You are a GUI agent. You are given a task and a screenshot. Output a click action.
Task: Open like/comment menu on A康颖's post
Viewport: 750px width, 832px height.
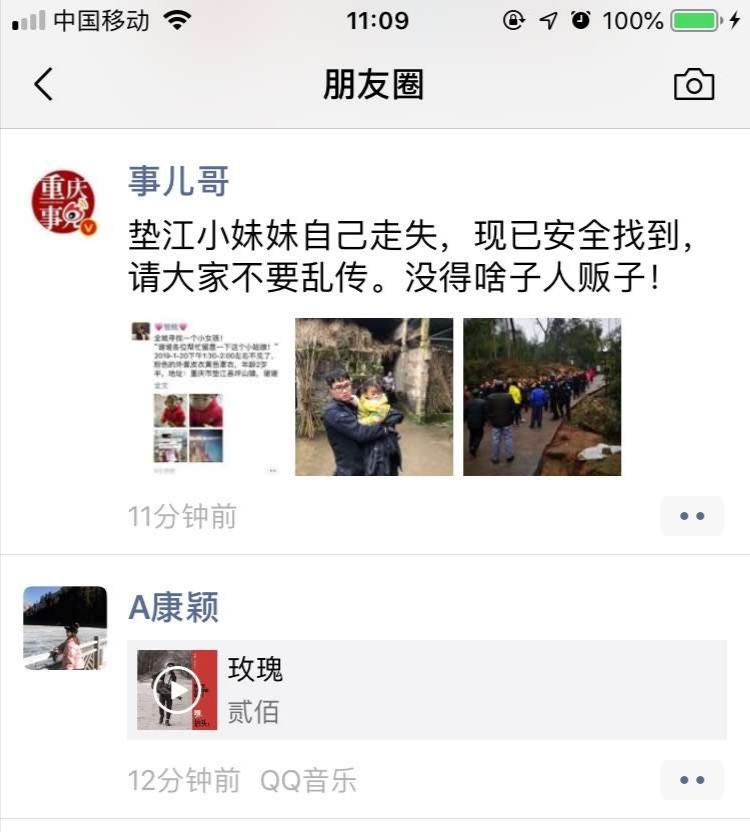692,780
